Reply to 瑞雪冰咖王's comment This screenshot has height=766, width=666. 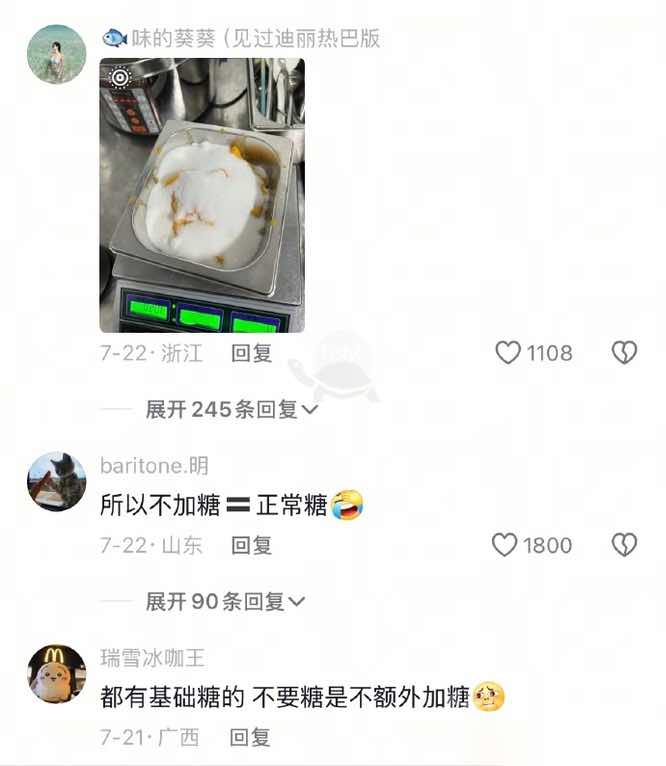[x=251, y=737]
